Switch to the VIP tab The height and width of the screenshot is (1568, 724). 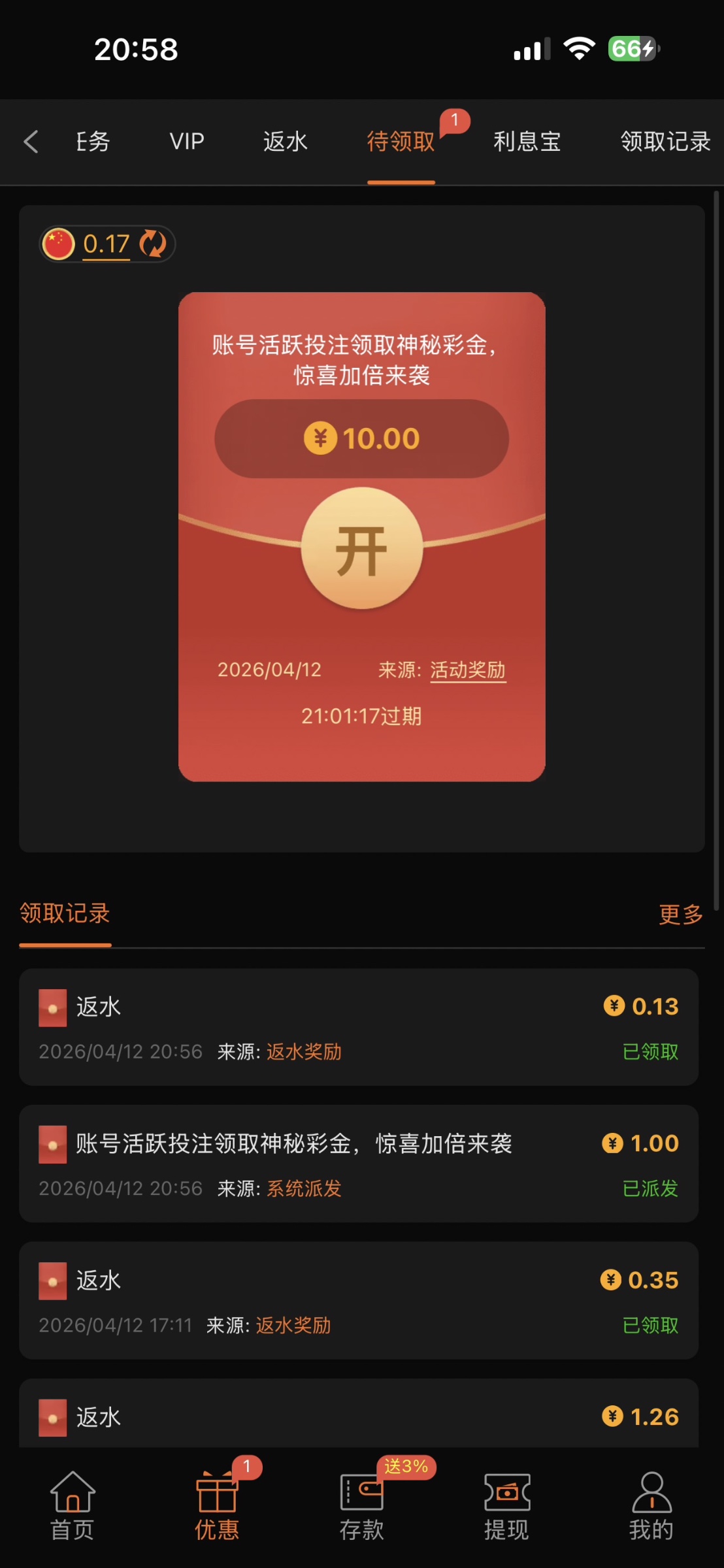click(x=187, y=141)
